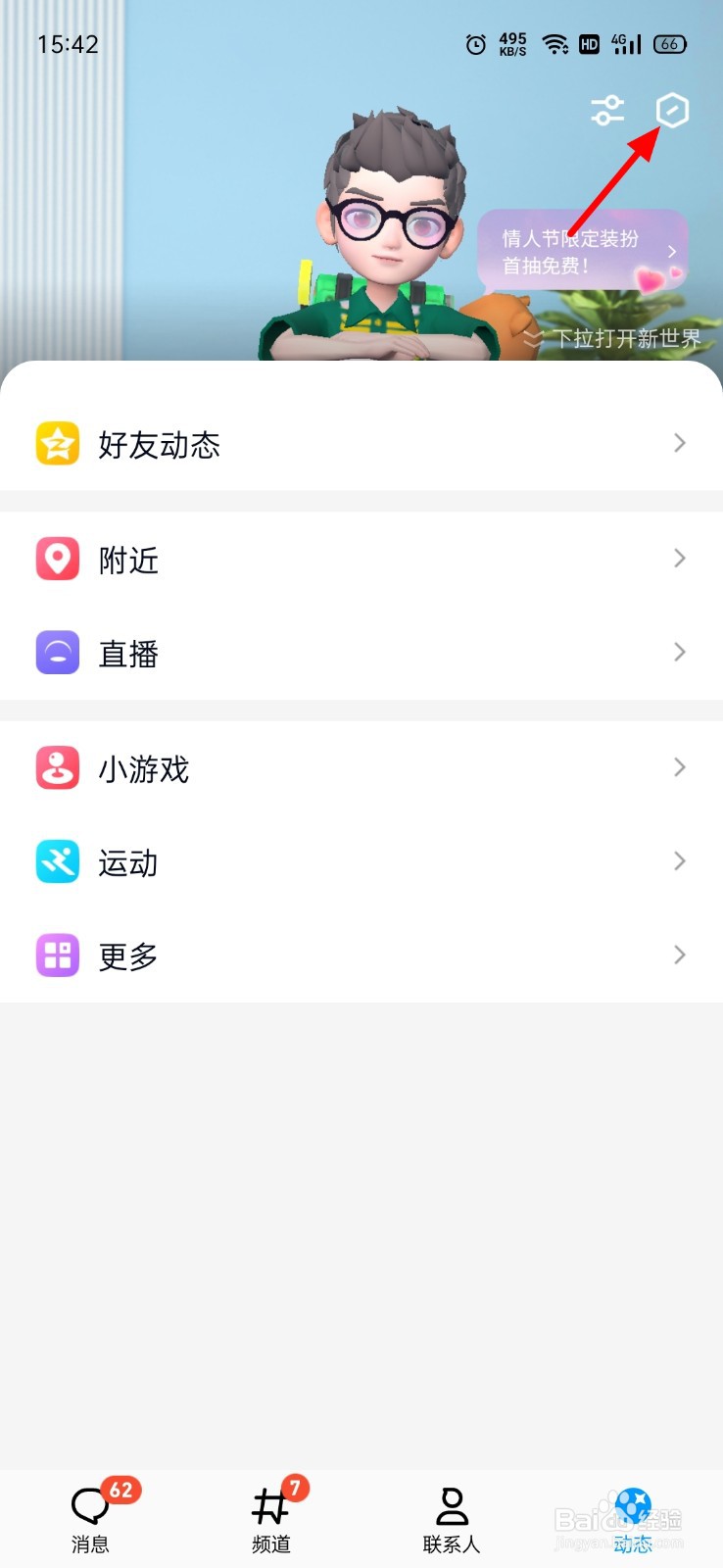Open the 好友动态 row arrow
Image resolution: width=723 pixels, height=1568 pixels.
(x=680, y=443)
